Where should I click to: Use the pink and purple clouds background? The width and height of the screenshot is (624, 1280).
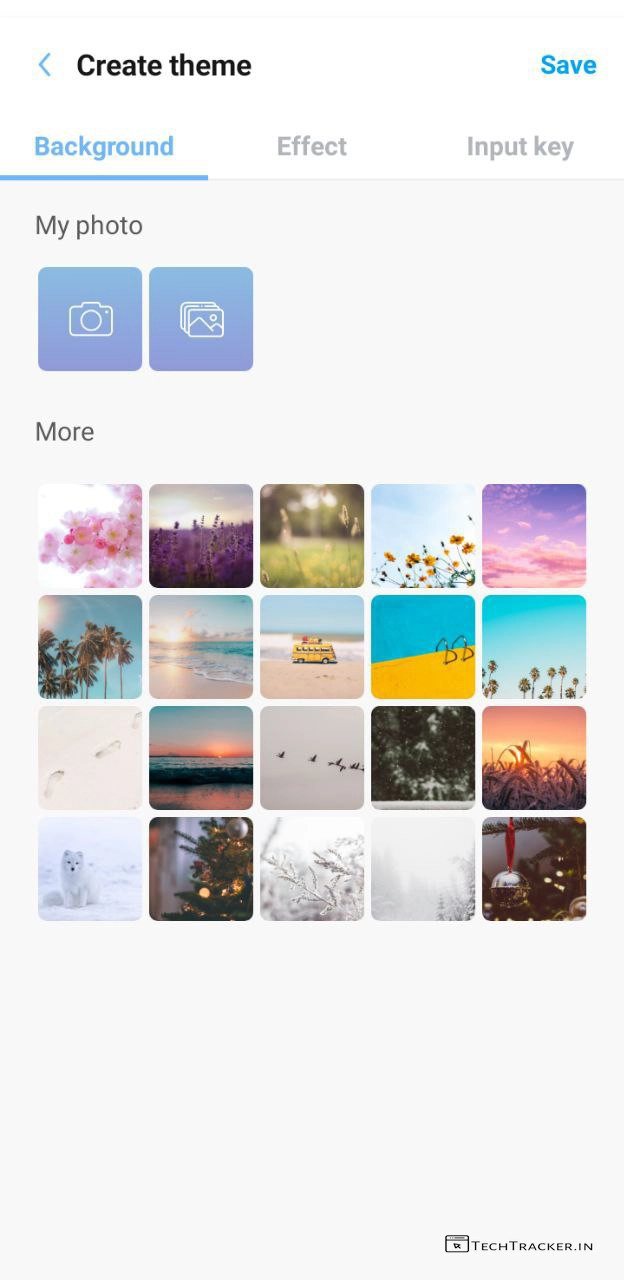click(534, 536)
